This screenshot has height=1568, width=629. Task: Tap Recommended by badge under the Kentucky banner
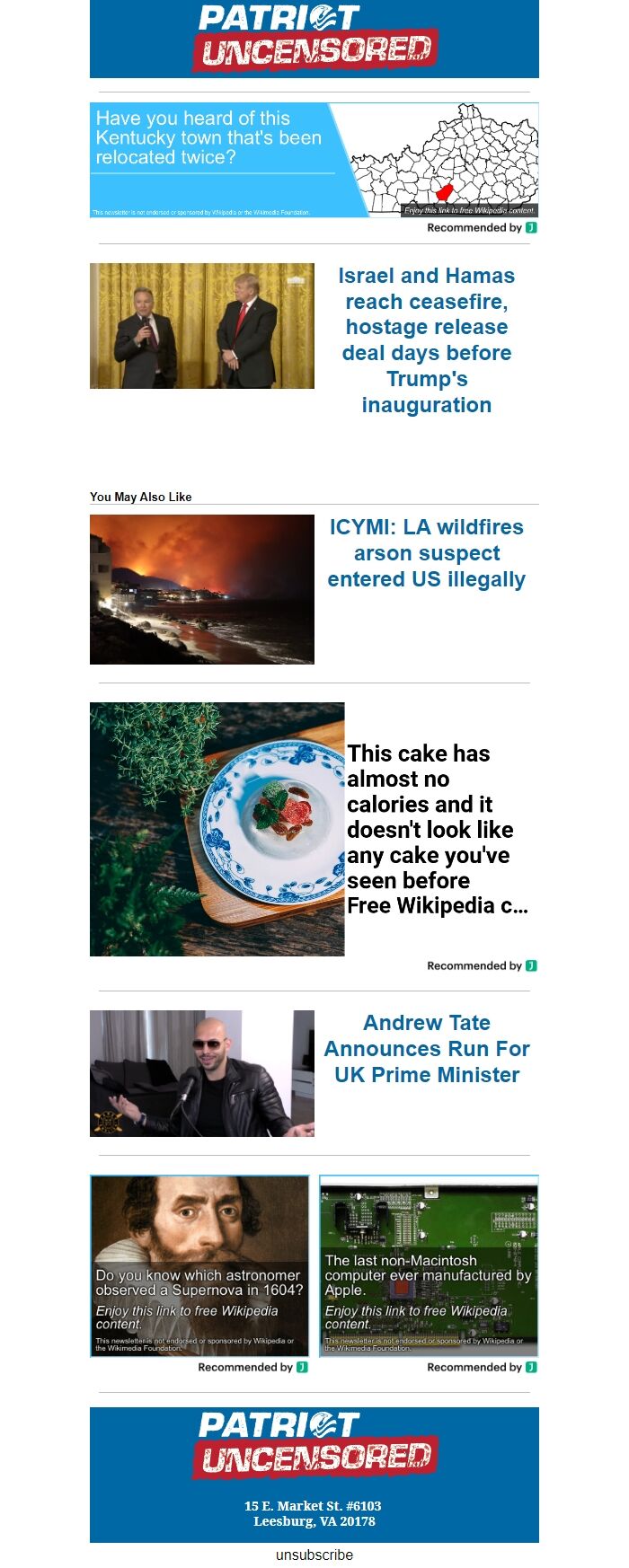click(482, 227)
